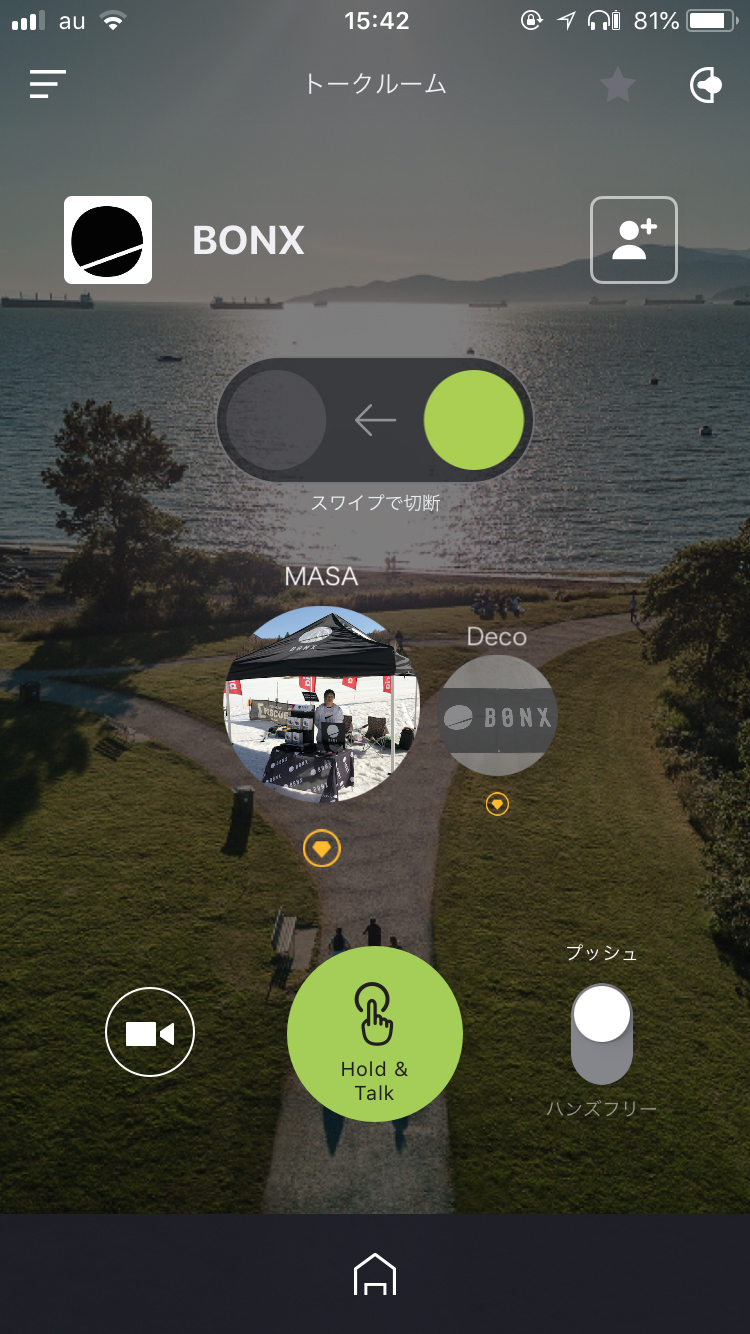
Task: Go to the home screen tab
Action: [x=375, y=1275]
